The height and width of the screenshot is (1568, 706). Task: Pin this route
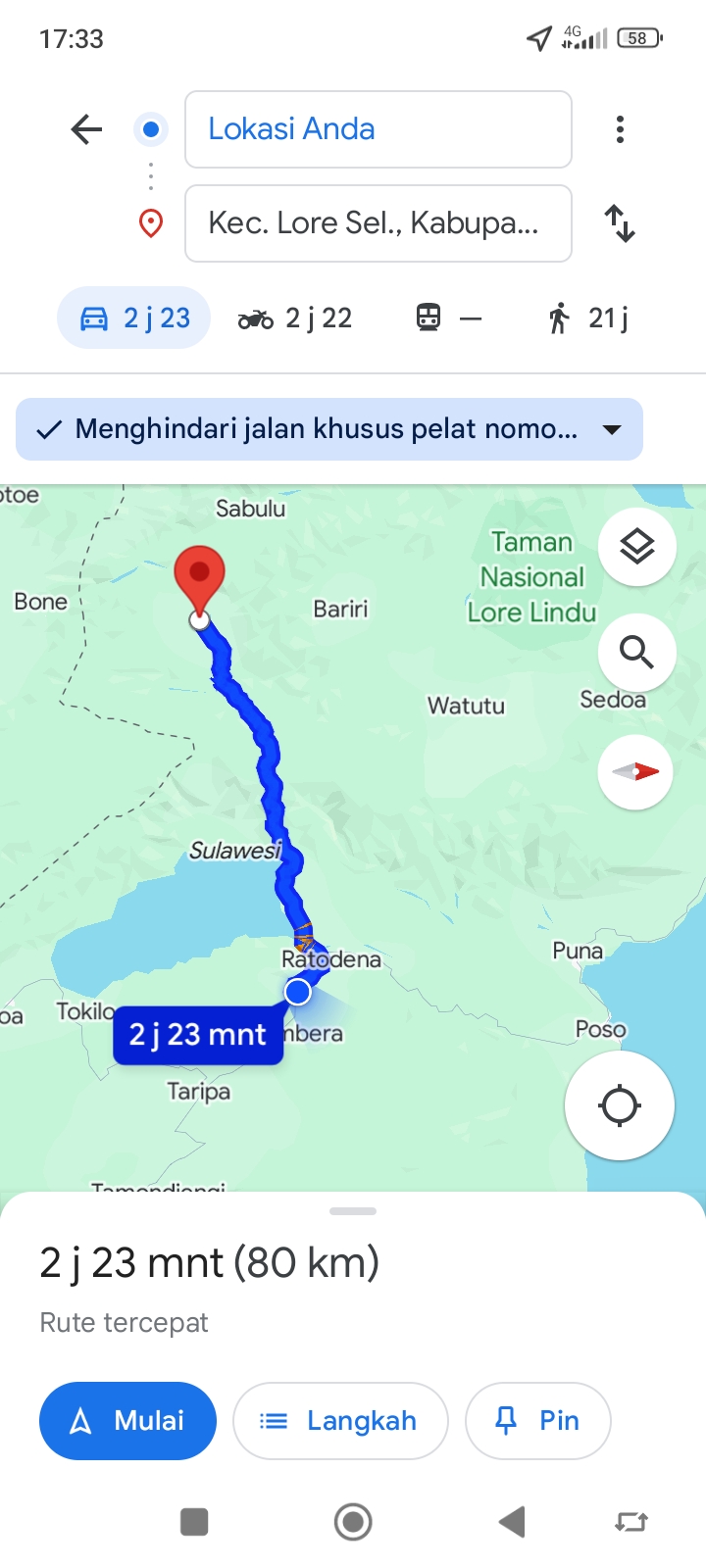(538, 1421)
